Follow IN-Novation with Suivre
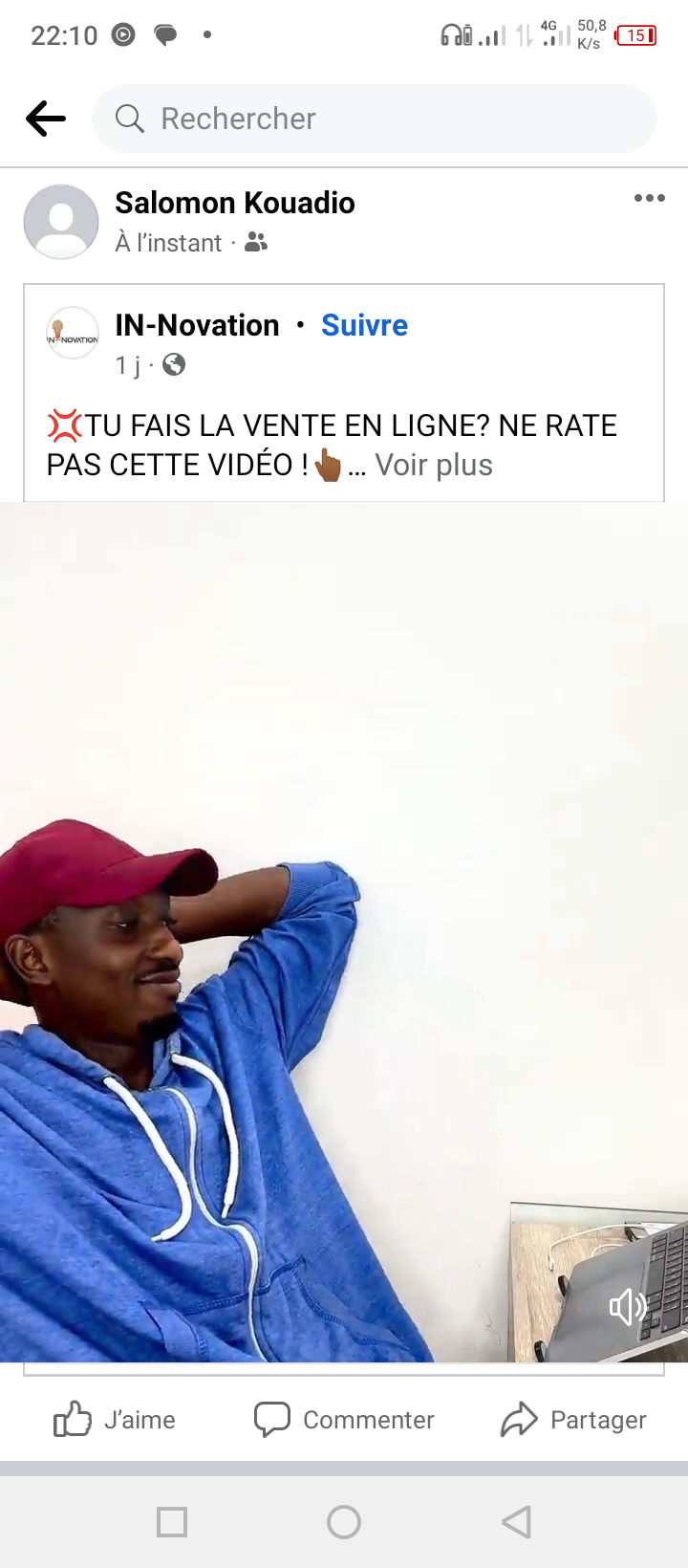This screenshot has width=688, height=1568. (x=364, y=325)
